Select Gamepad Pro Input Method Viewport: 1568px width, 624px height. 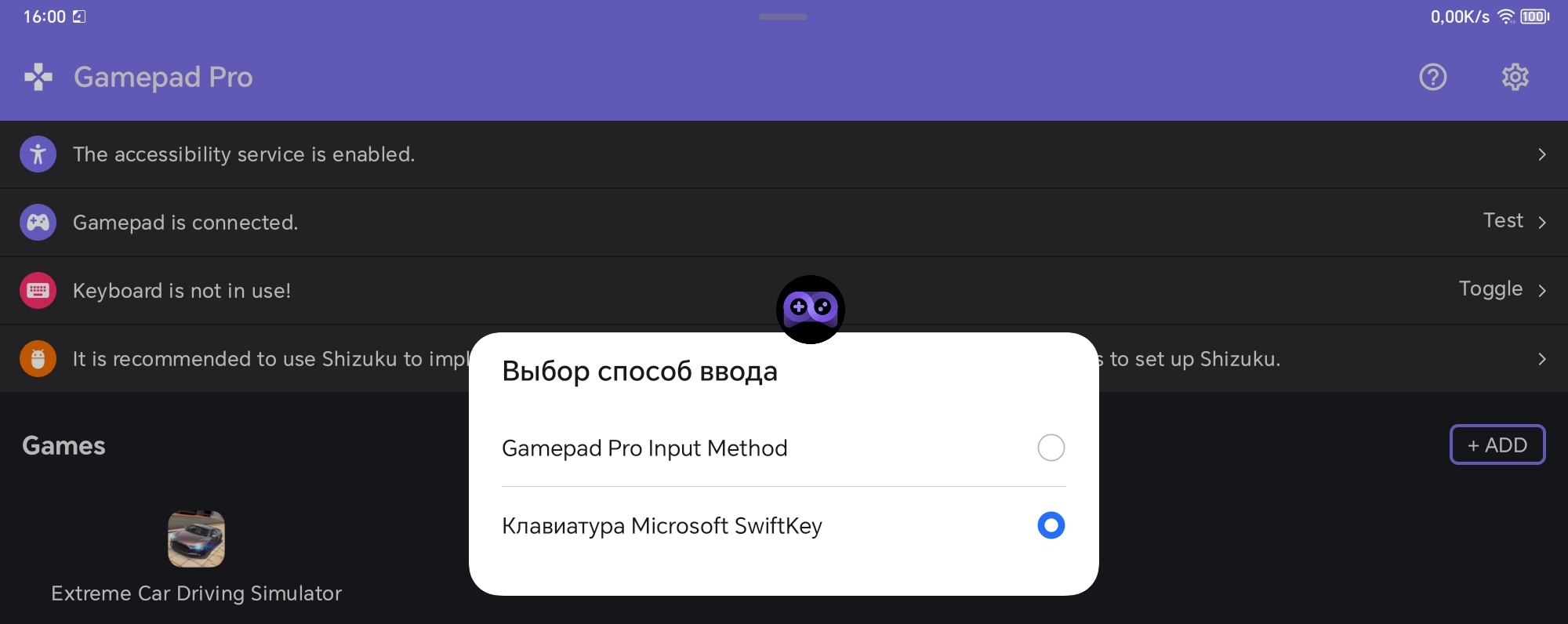1051,448
